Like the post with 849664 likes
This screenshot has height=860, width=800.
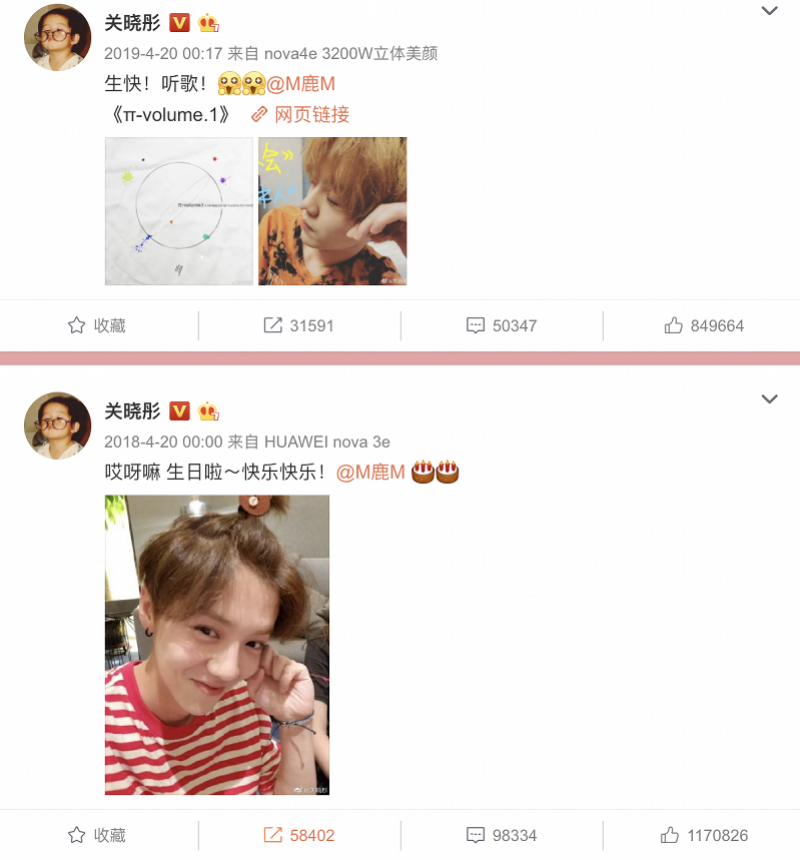point(703,326)
